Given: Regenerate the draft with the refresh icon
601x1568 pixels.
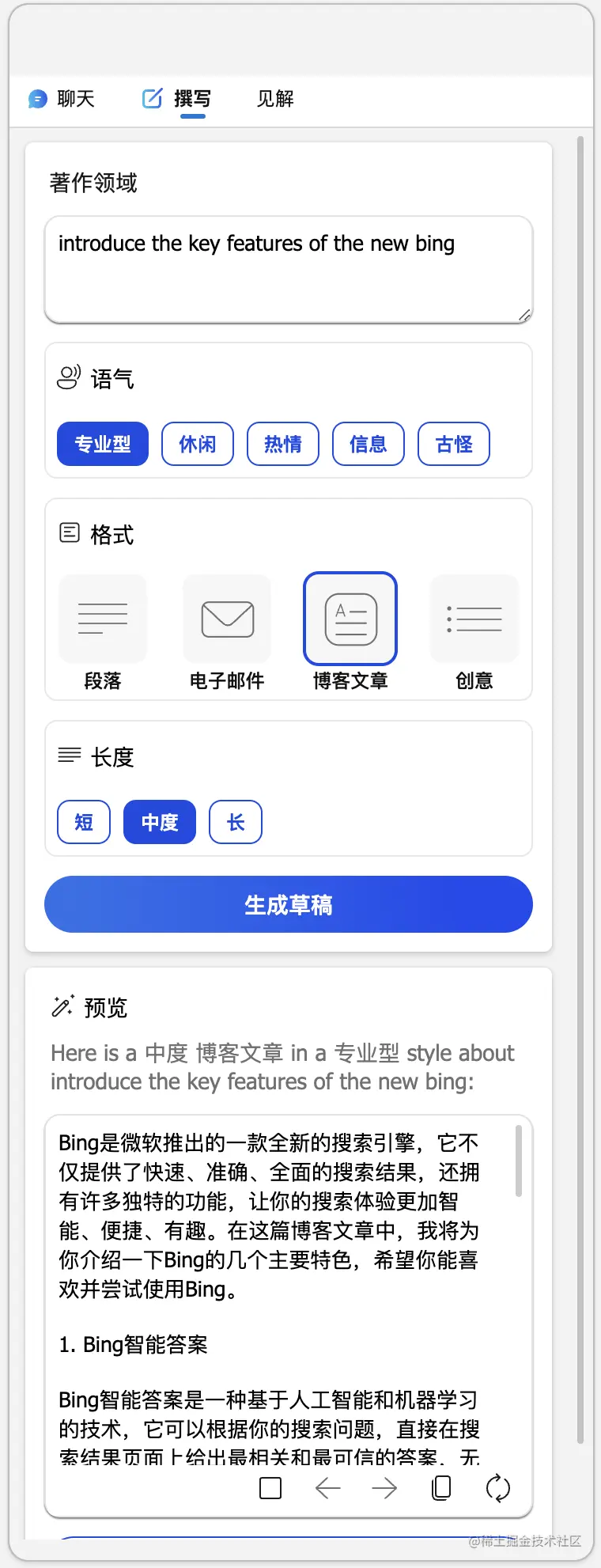Looking at the screenshot, I should click(x=497, y=1488).
